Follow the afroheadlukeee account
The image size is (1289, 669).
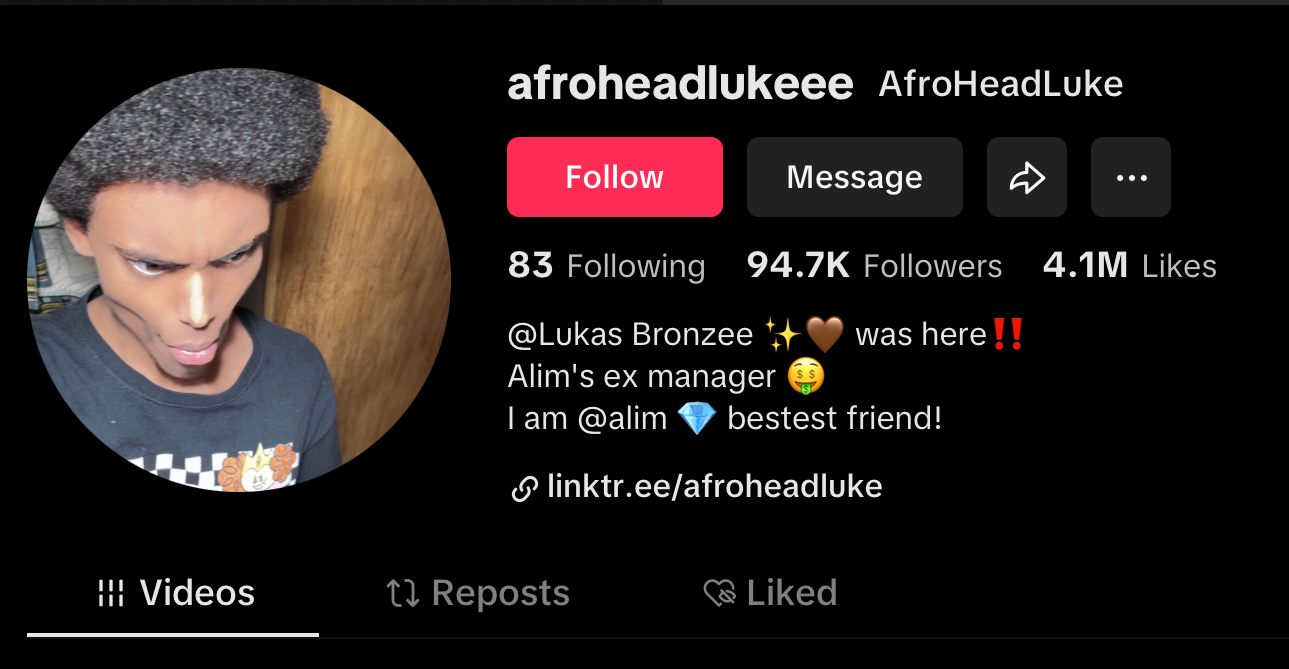pos(614,177)
